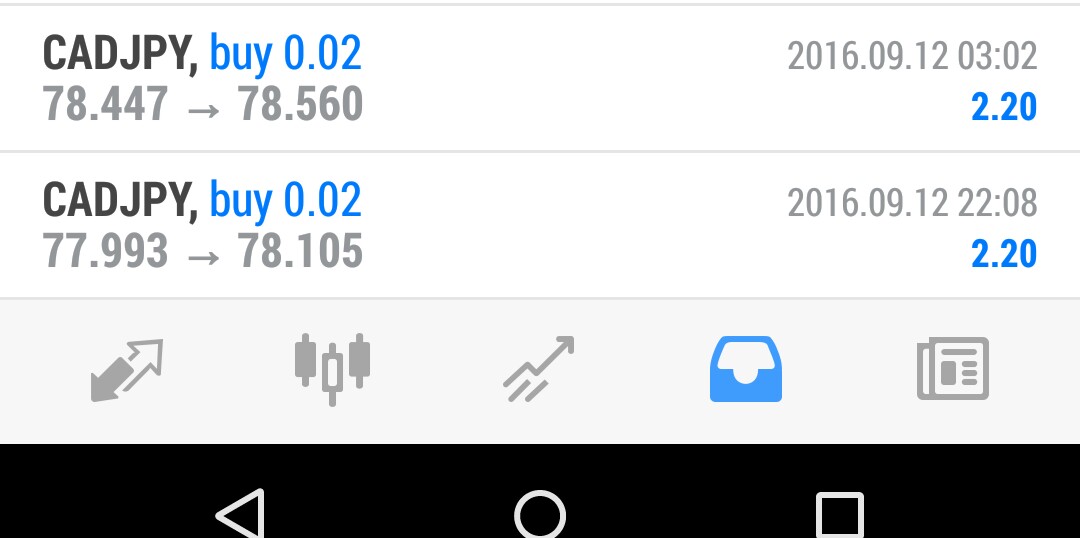Open the trade tab with trend arrow
This screenshot has width=1080, height=538.
[539, 369]
